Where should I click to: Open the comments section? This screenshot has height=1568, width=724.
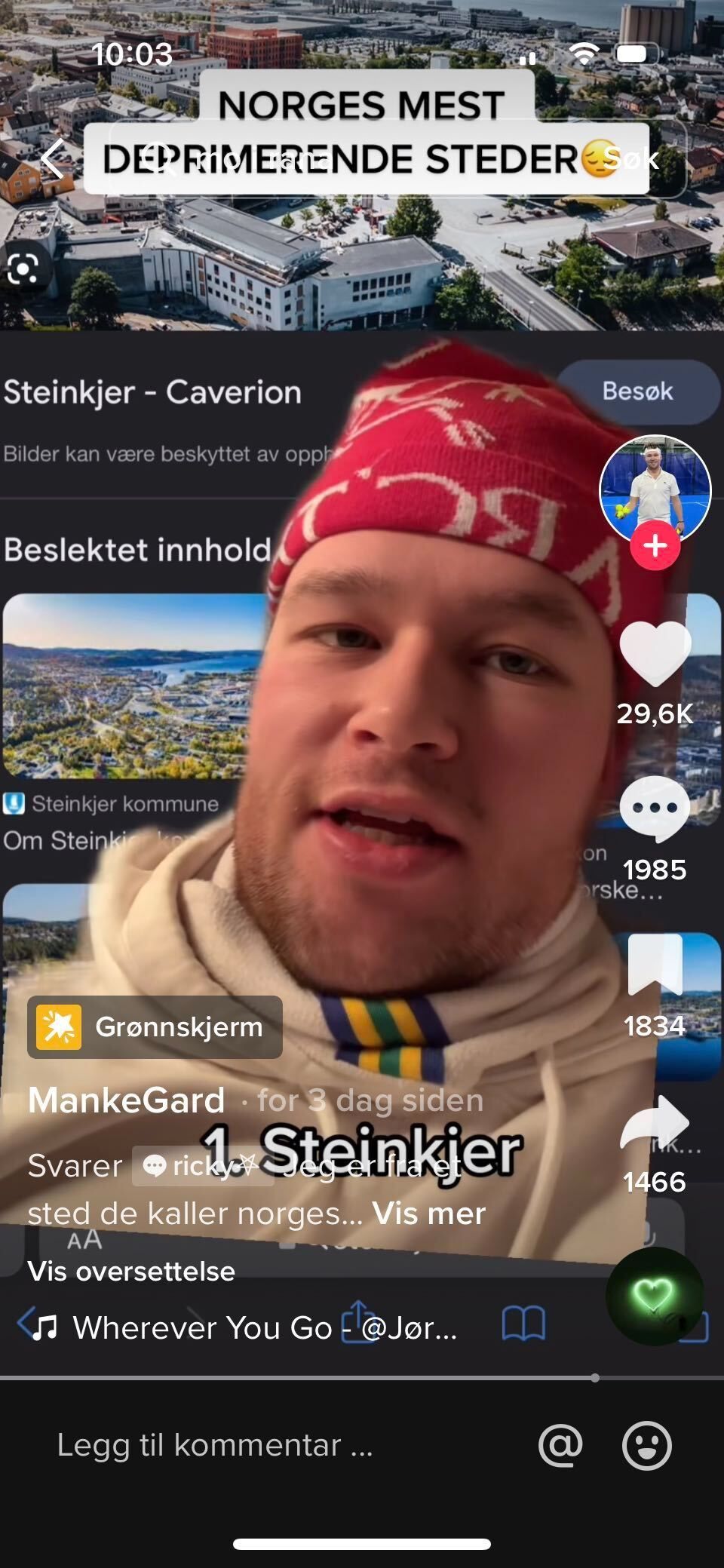[655, 809]
